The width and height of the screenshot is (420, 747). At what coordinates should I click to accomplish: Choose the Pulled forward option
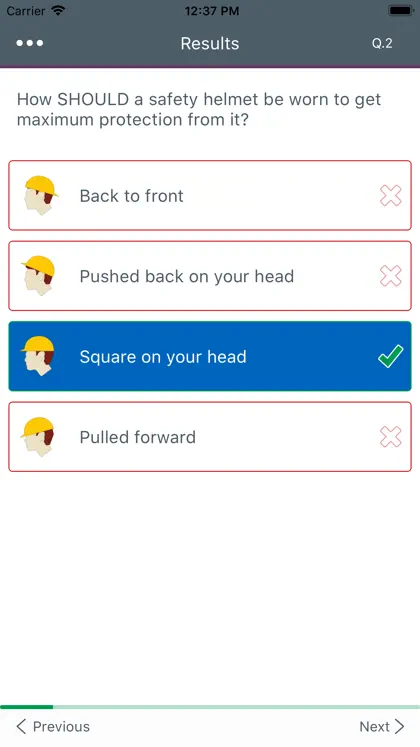pos(210,437)
